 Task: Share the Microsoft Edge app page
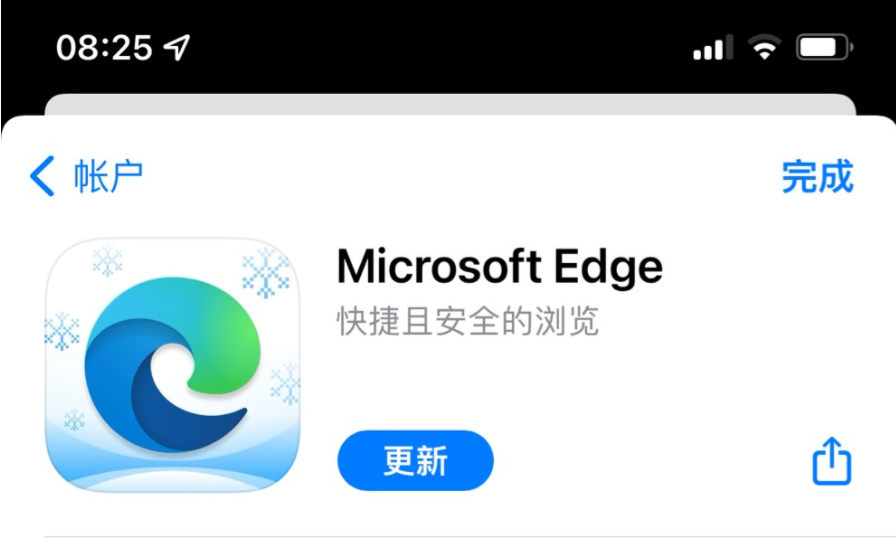tap(831, 462)
